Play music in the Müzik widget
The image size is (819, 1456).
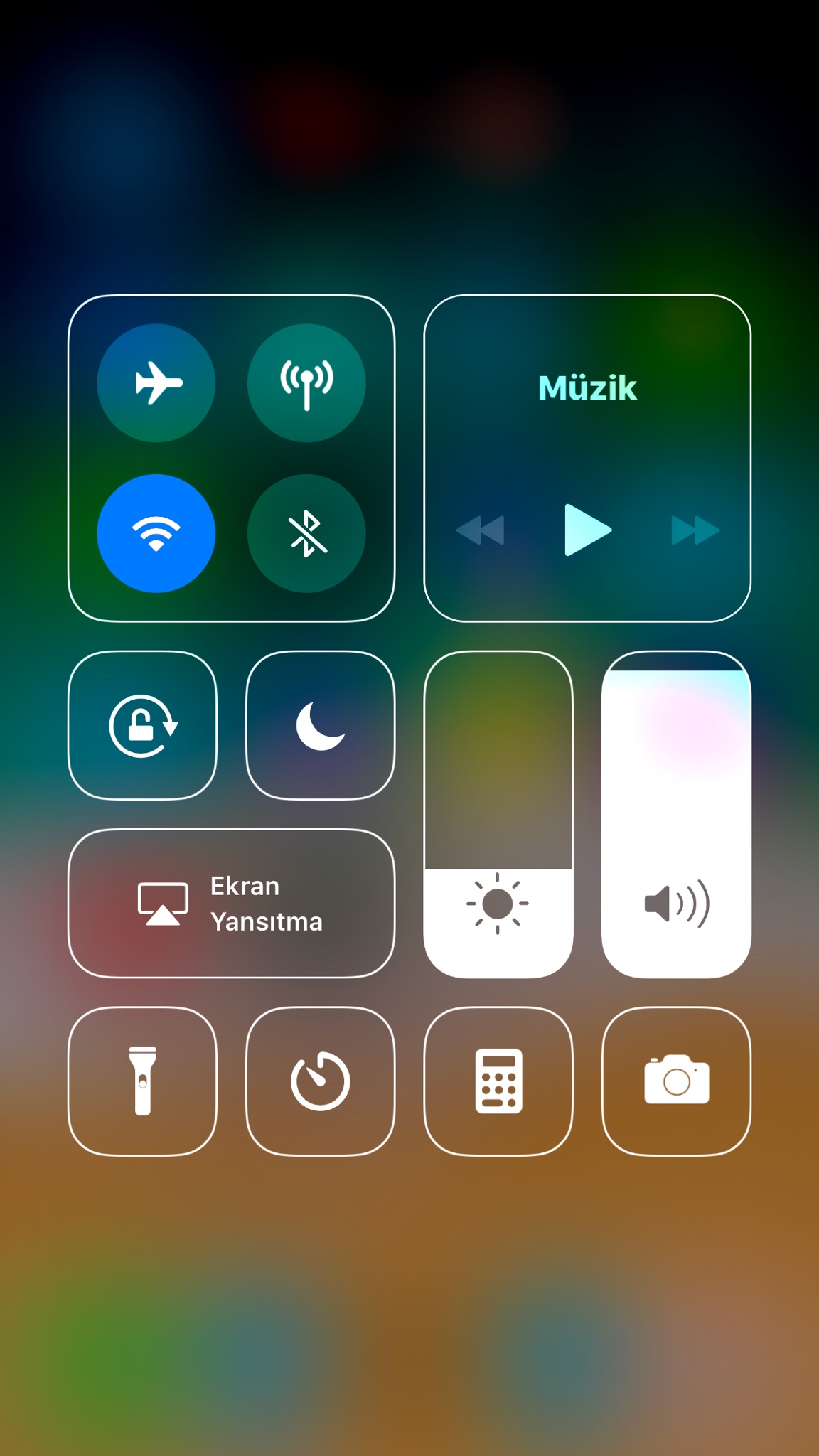coord(587,530)
